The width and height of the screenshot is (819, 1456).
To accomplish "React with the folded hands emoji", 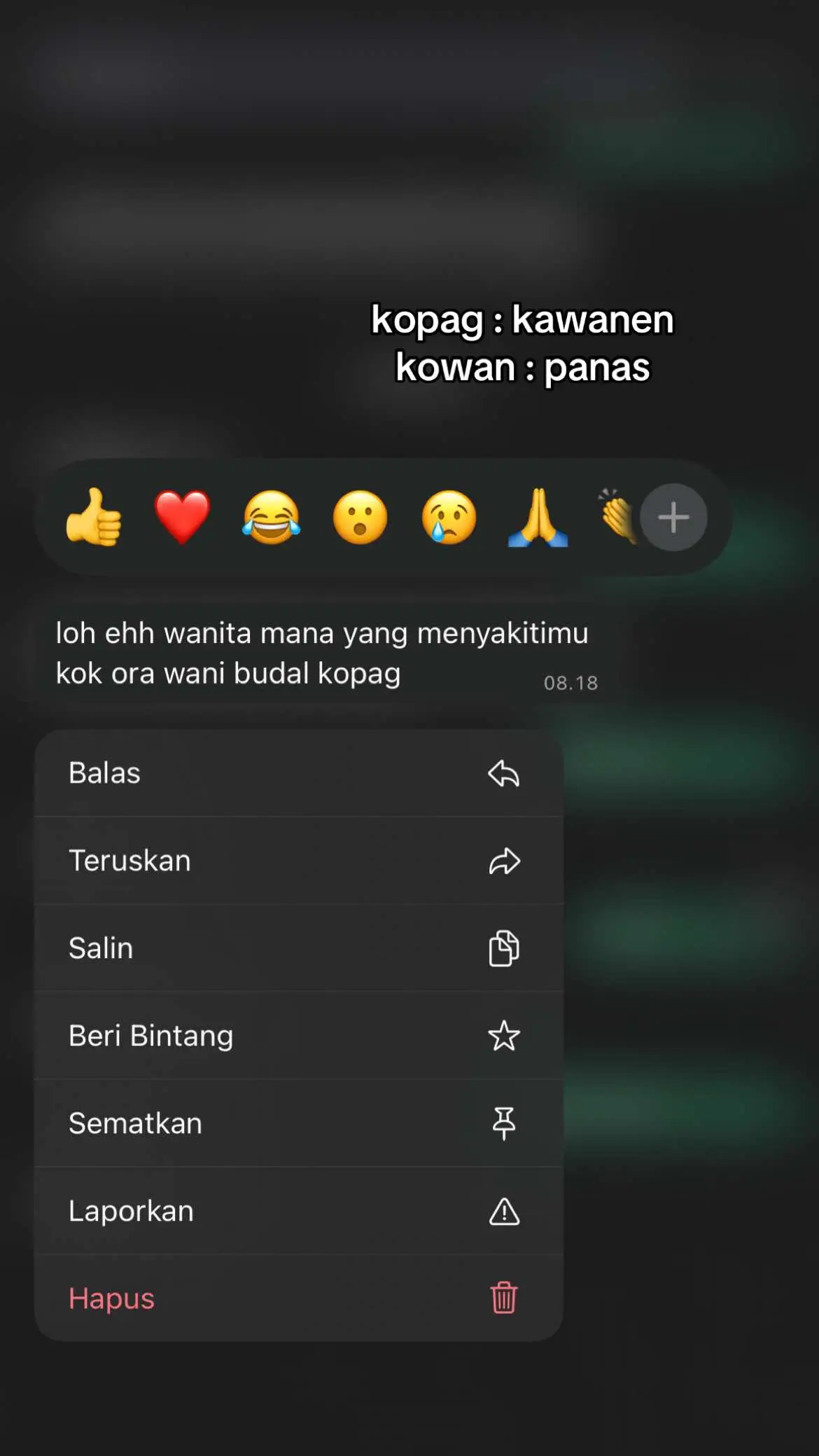I will [x=538, y=518].
